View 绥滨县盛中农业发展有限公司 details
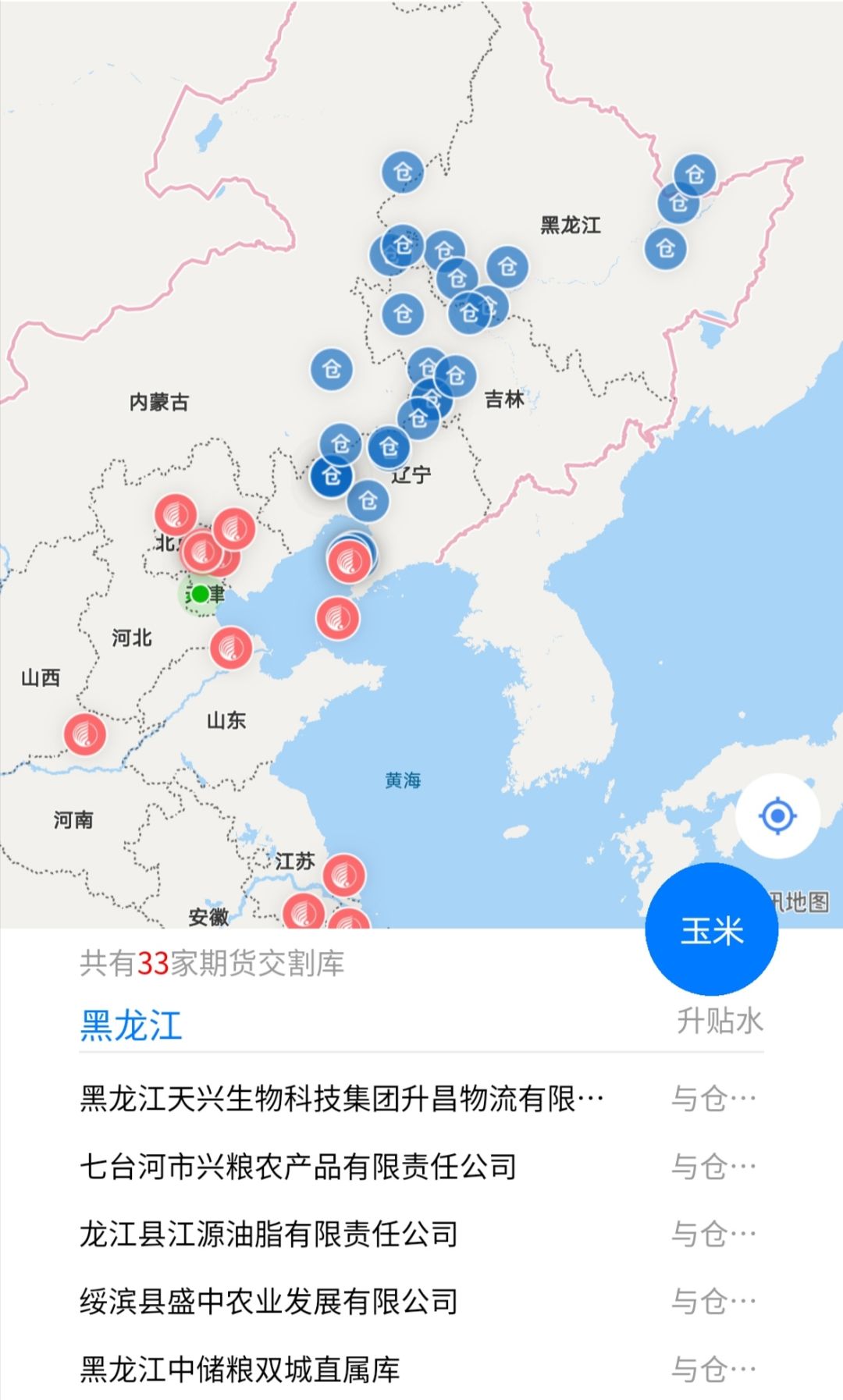 point(269,1302)
